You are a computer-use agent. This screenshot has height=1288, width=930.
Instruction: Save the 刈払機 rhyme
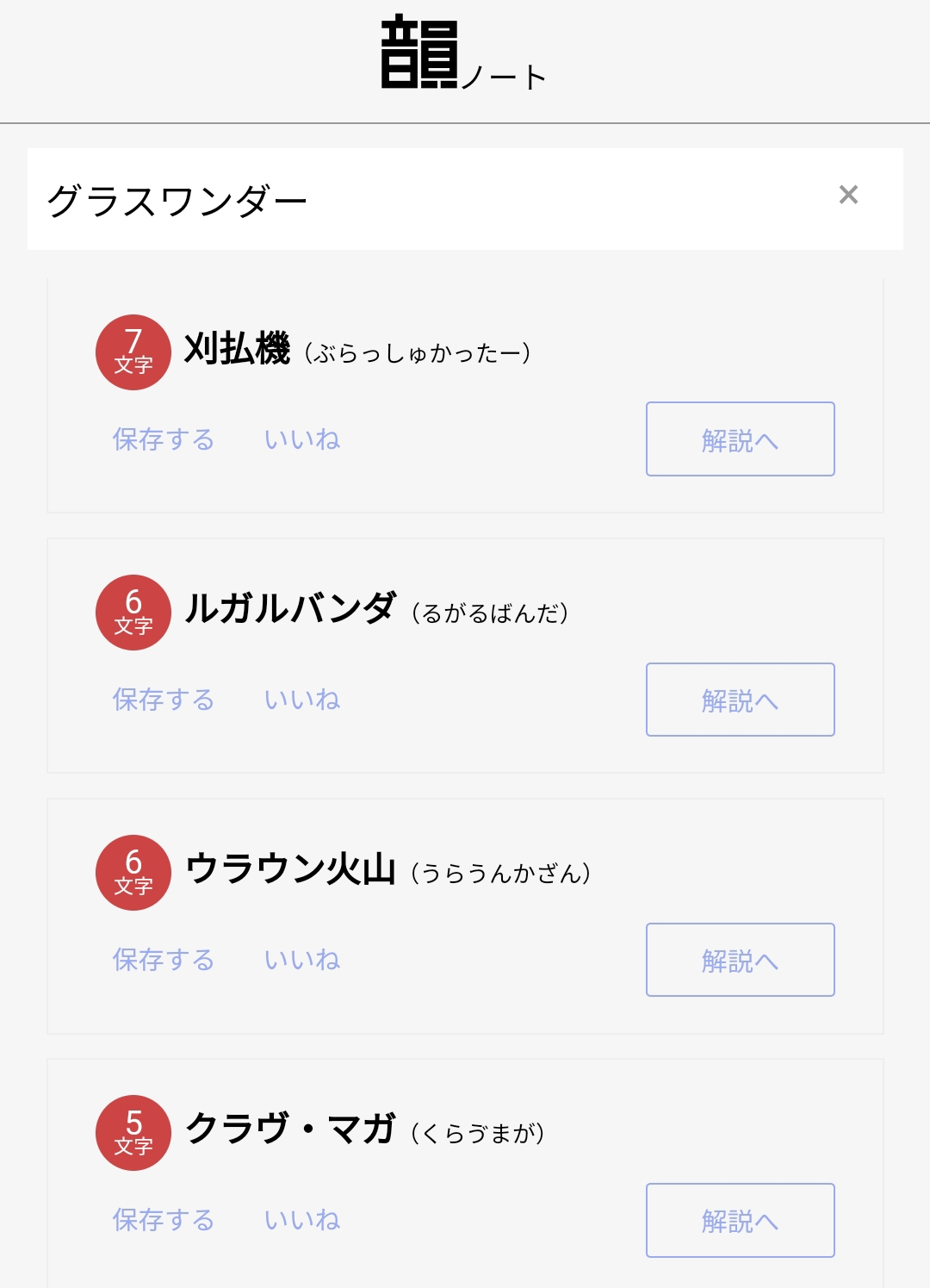(164, 439)
